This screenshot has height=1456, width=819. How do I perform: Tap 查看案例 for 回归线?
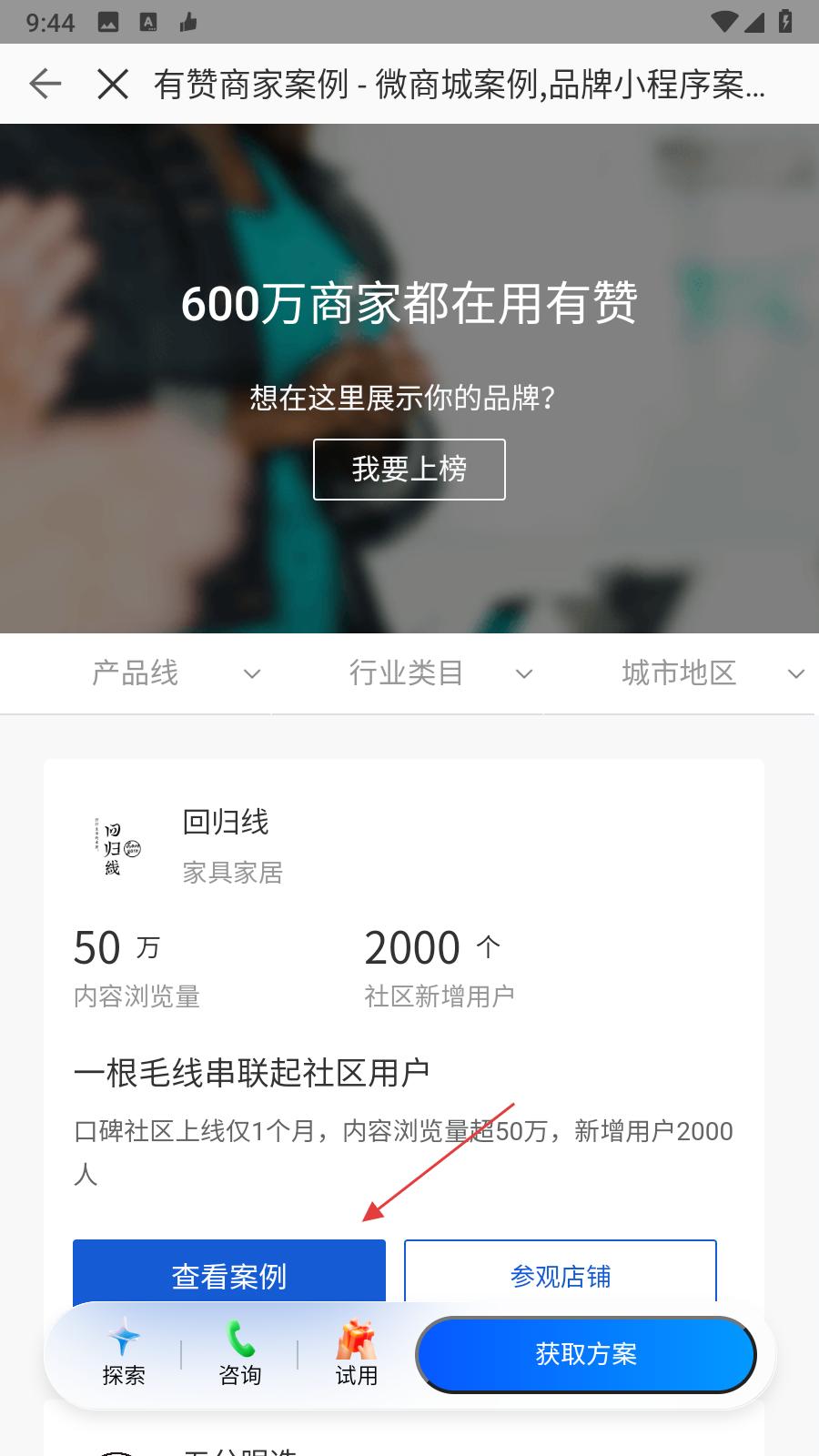pyautogui.click(x=228, y=1272)
